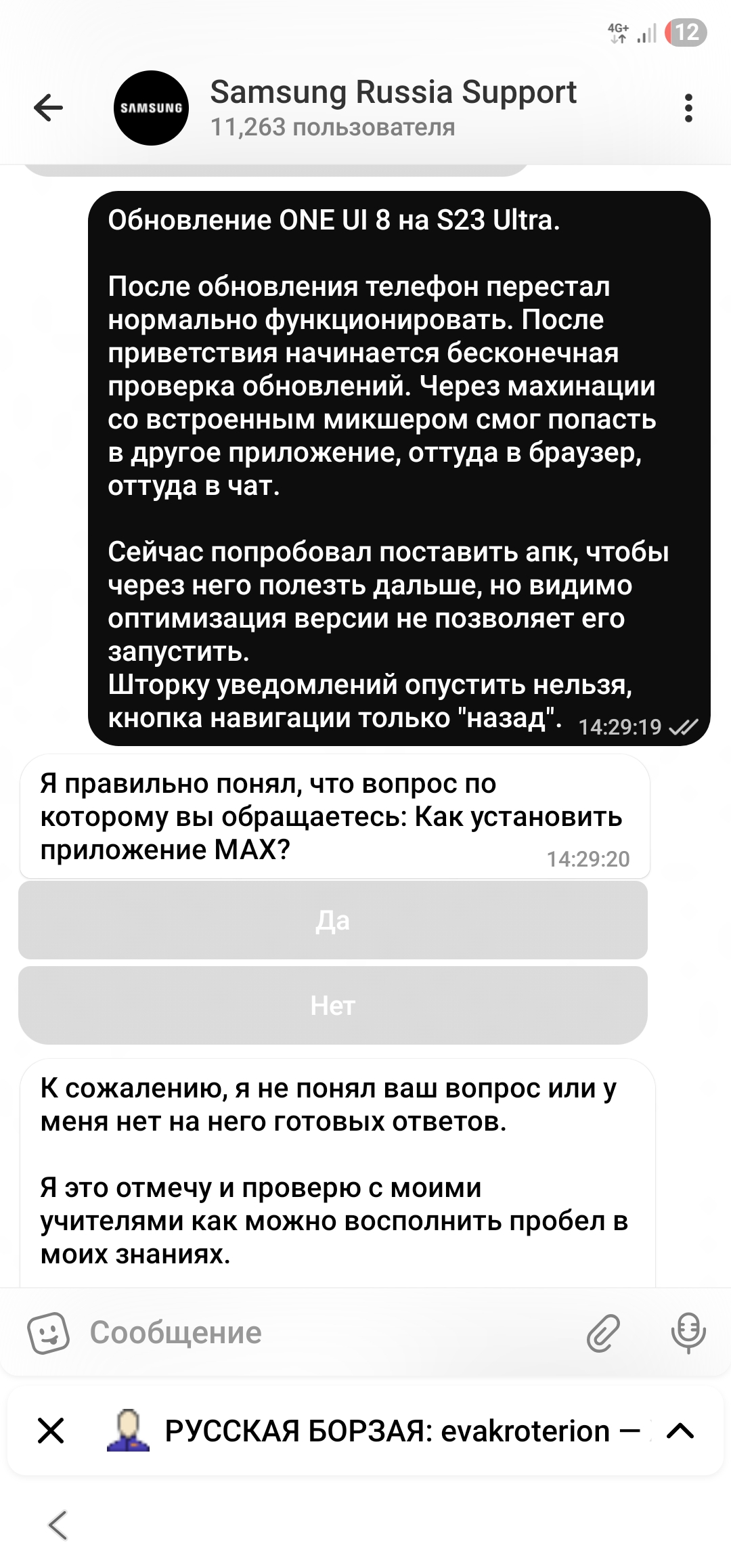Answer with the Да button
The width and height of the screenshot is (731, 1568).
[333, 920]
